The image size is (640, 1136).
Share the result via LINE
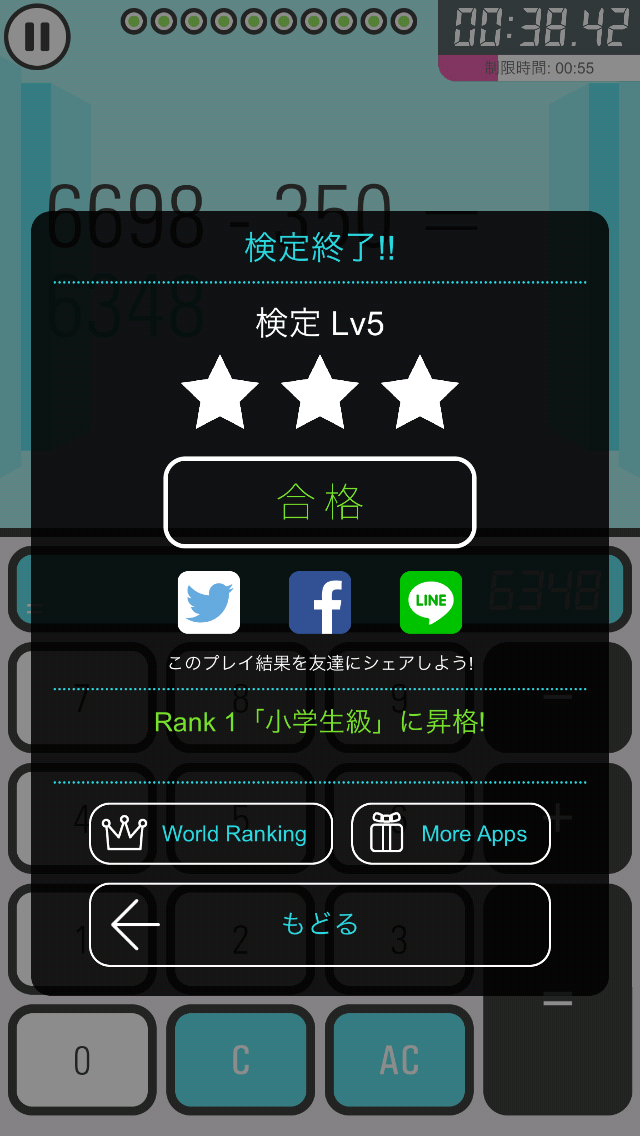point(431,602)
